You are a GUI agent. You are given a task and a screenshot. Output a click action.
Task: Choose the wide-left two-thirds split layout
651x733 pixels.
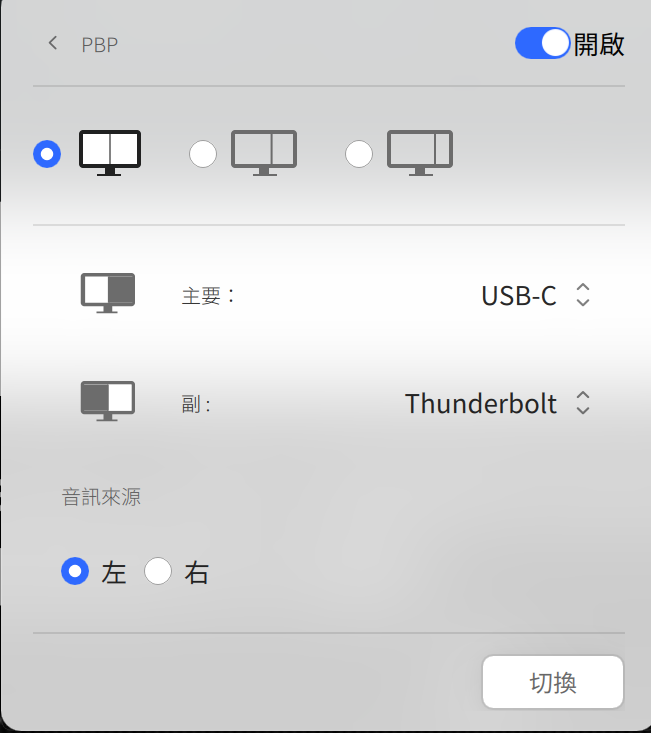point(203,153)
